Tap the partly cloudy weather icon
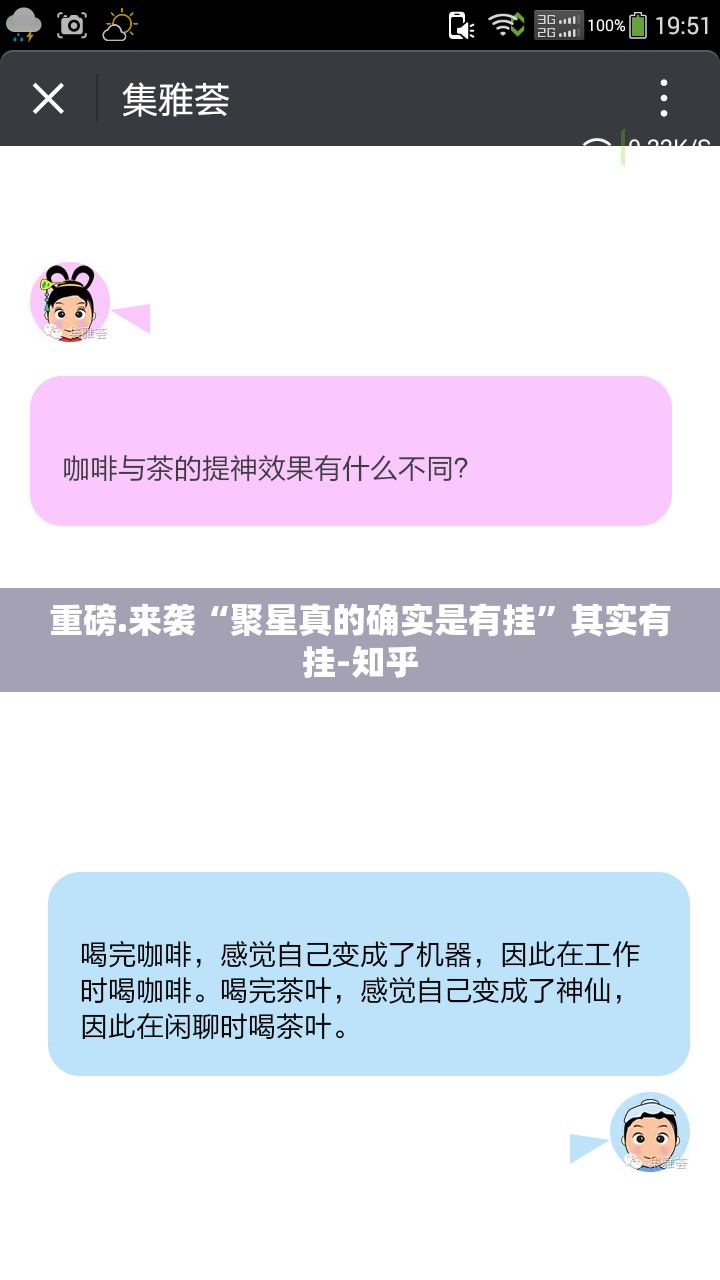The image size is (720, 1280). tap(117, 23)
